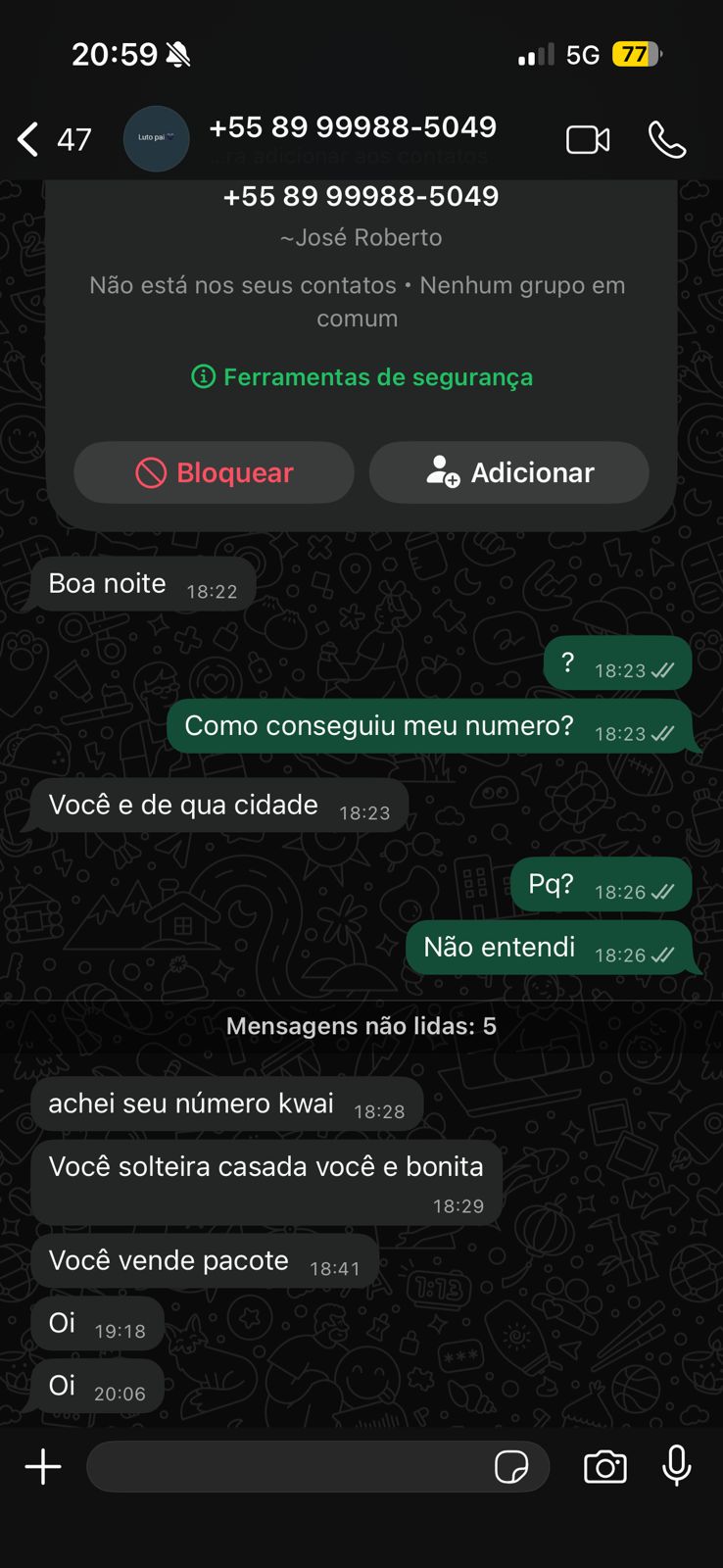Start a video call with this number
This screenshot has height=1568, width=723.
pos(588,140)
